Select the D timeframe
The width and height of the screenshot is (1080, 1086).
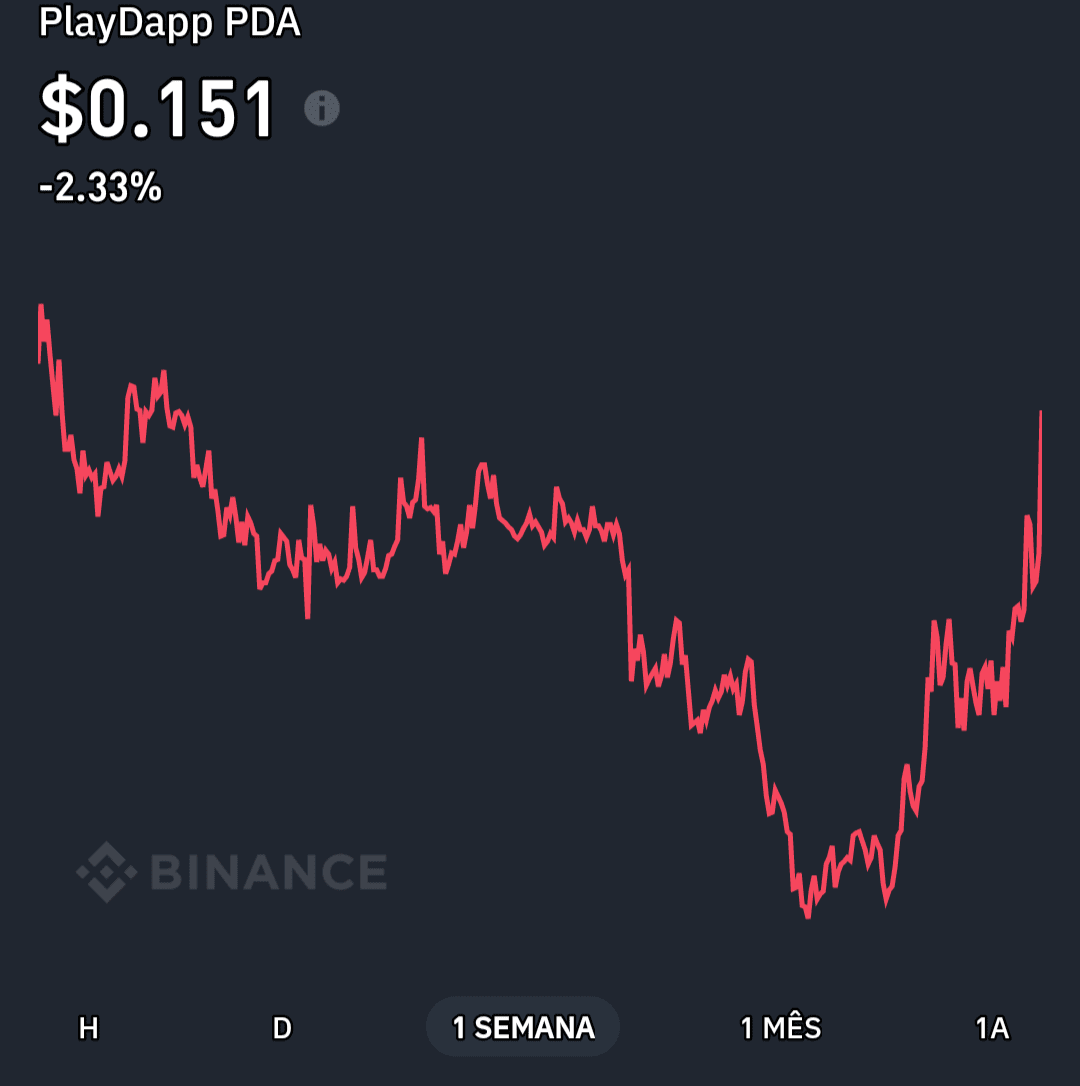(x=283, y=1028)
